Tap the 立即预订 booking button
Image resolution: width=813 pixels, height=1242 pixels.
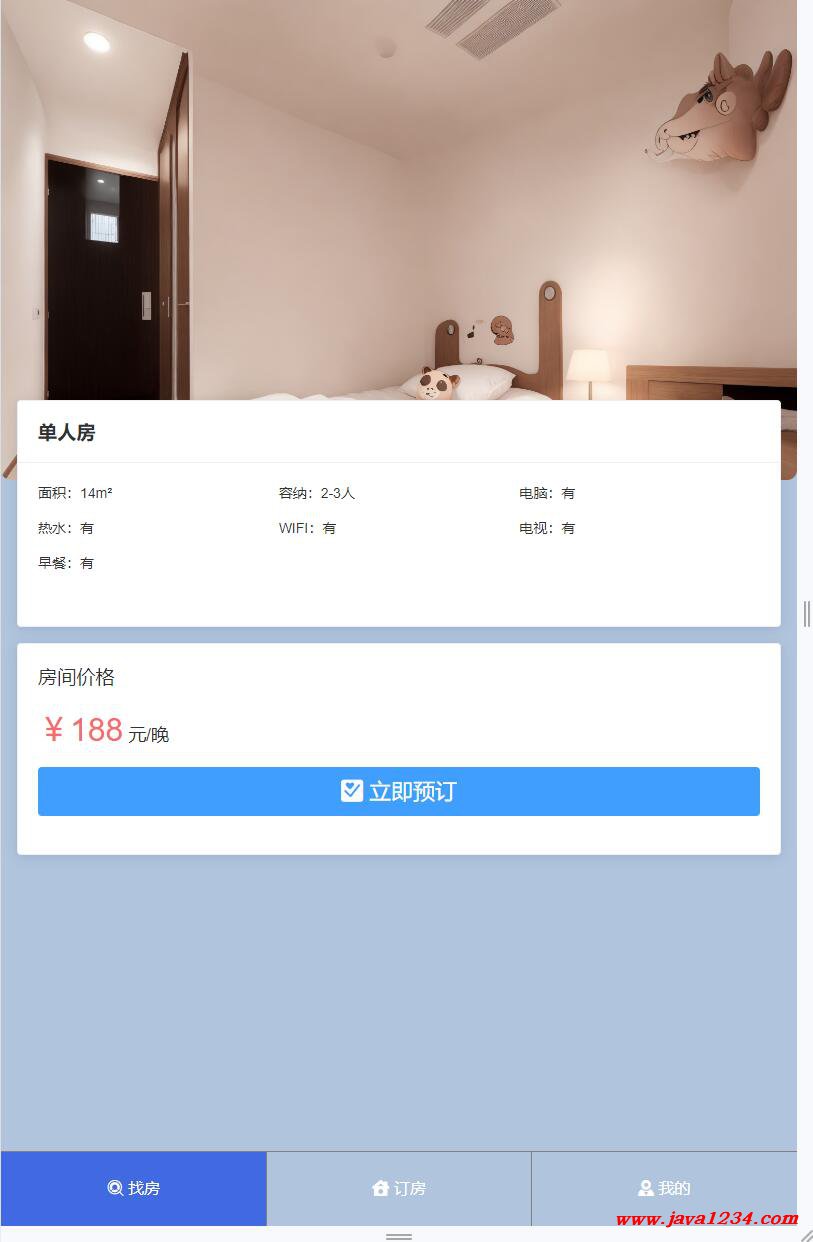pos(398,791)
